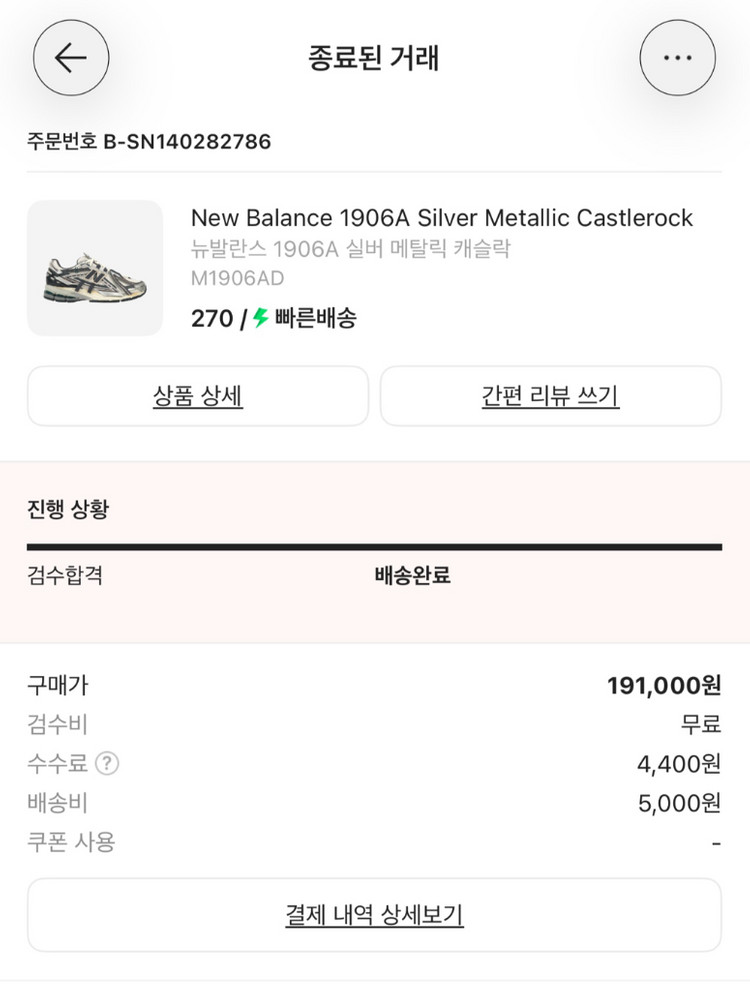Viewport: 750px width, 991px height.
Task: Click the progress bar under 진행 상황
Action: pos(374,547)
